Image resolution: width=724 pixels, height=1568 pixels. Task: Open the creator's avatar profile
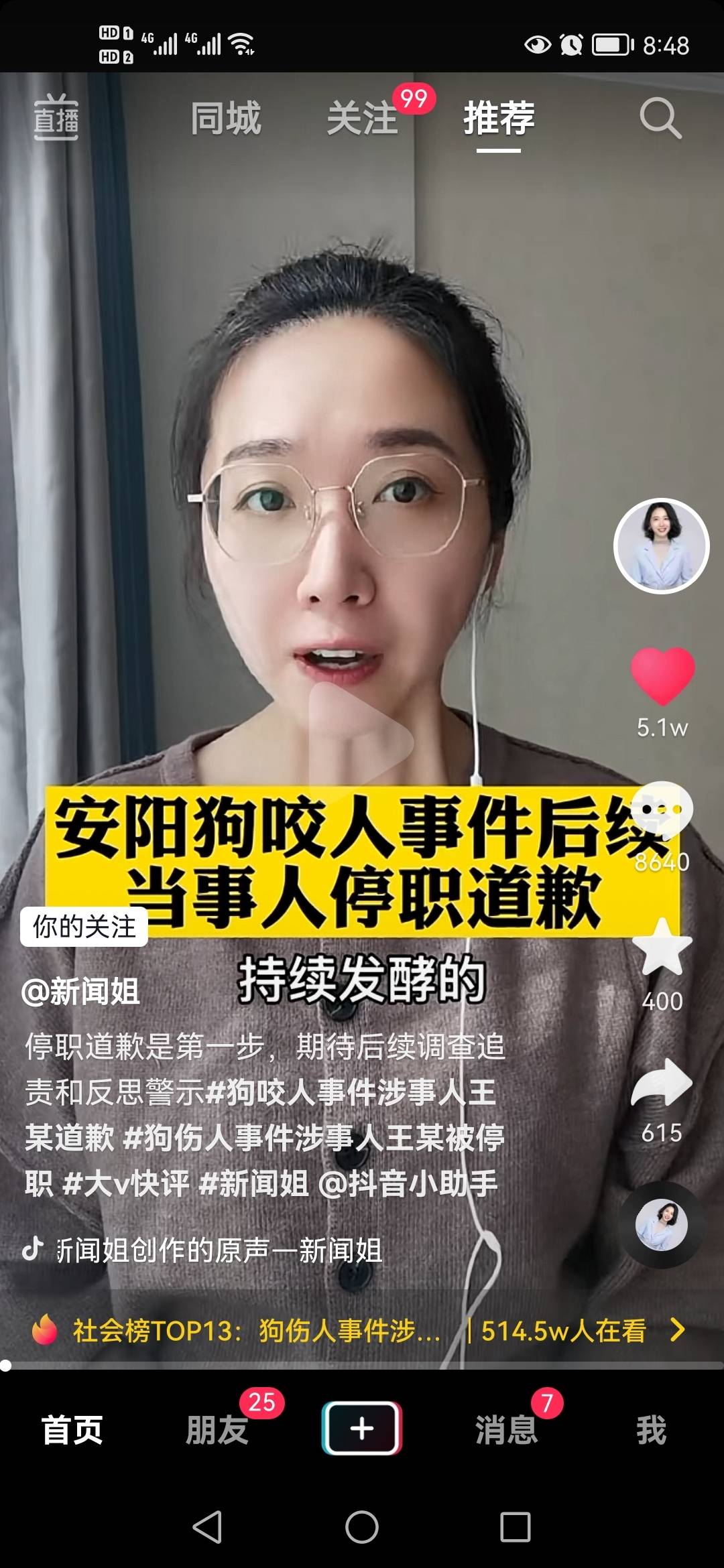[661, 546]
